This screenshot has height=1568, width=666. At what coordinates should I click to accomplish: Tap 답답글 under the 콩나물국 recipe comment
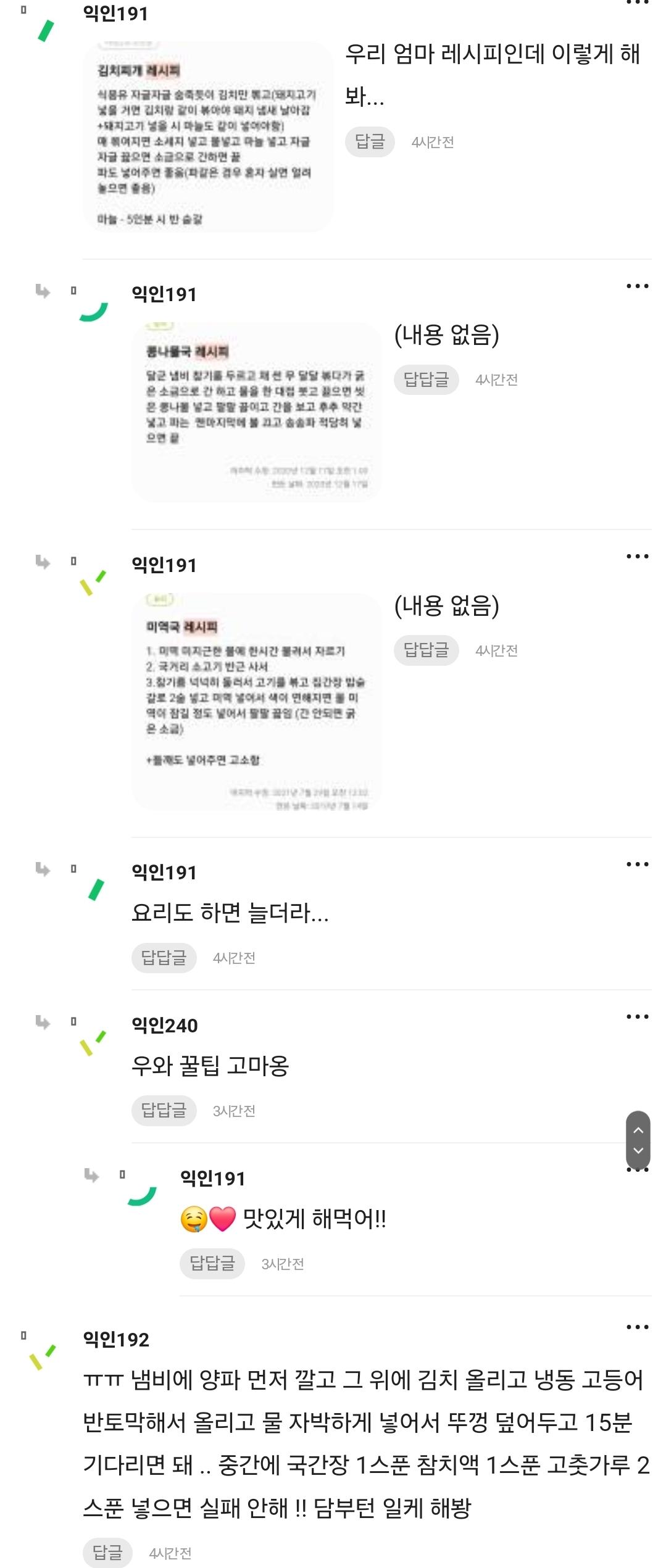point(426,380)
